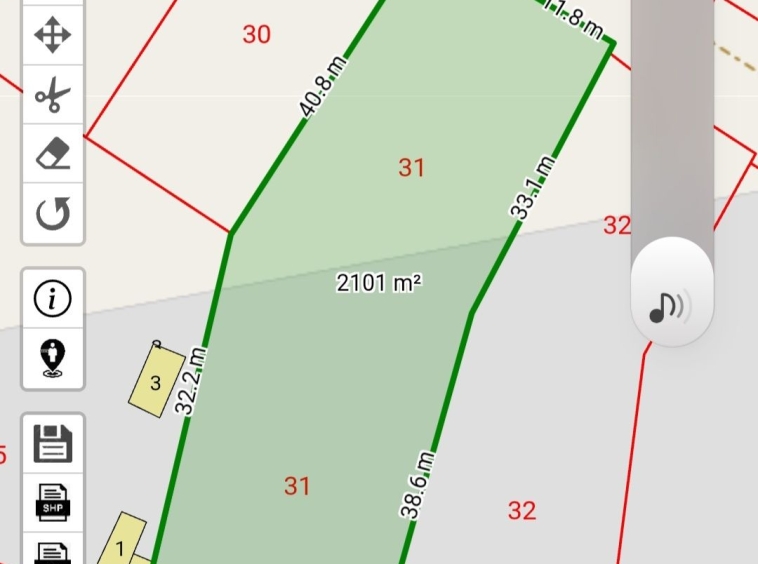Undo the last drawing action

point(52,213)
